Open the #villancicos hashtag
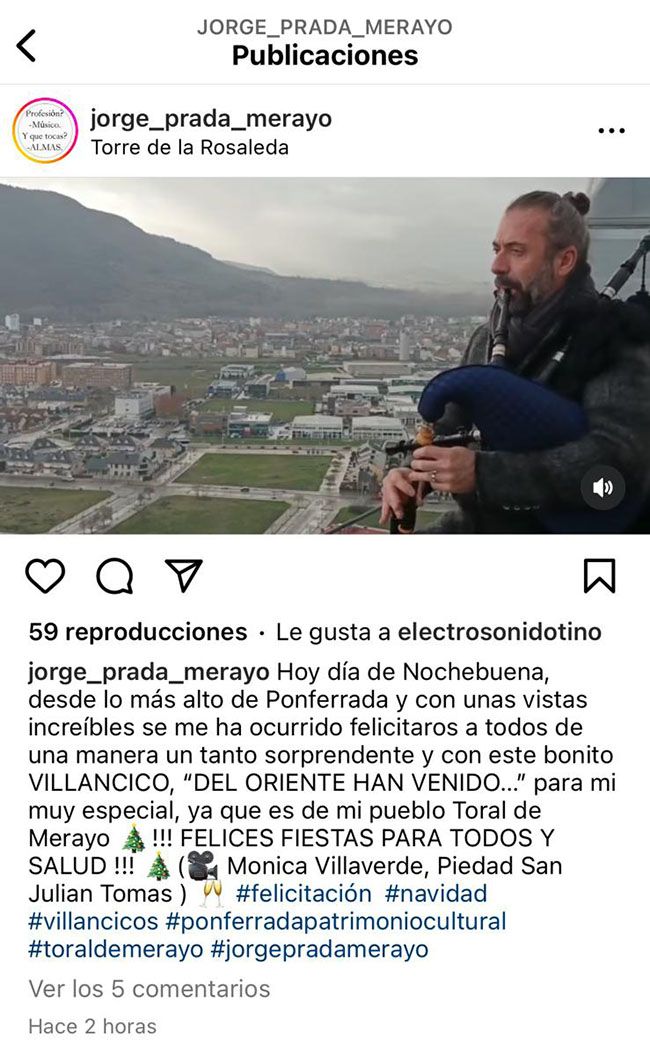 [92, 921]
